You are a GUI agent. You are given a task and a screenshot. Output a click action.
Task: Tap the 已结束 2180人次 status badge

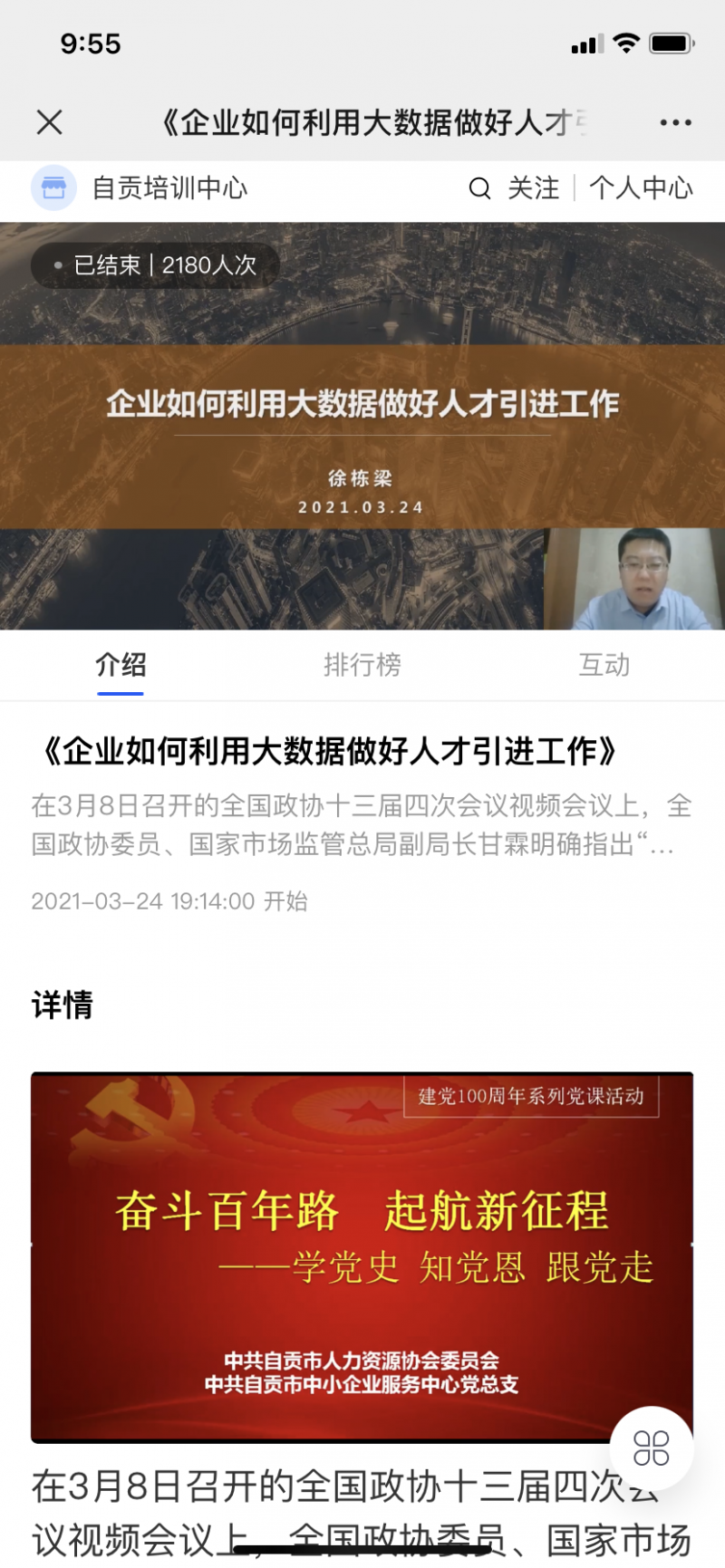[154, 265]
